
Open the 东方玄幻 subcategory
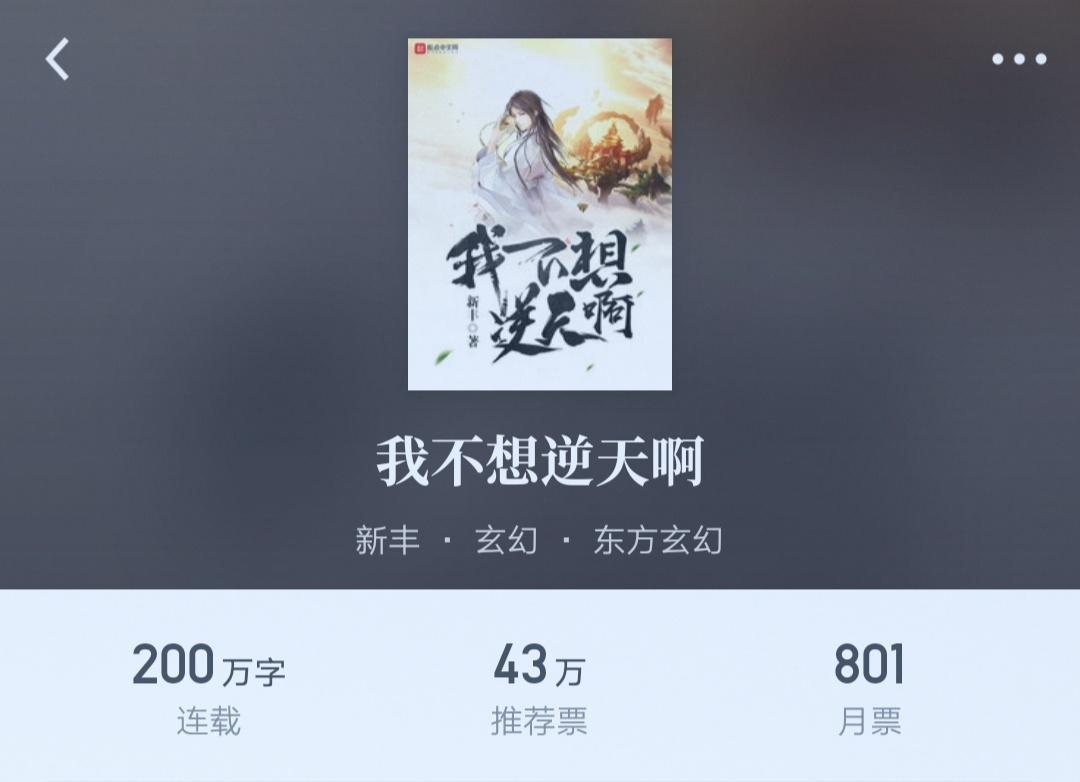tap(657, 541)
